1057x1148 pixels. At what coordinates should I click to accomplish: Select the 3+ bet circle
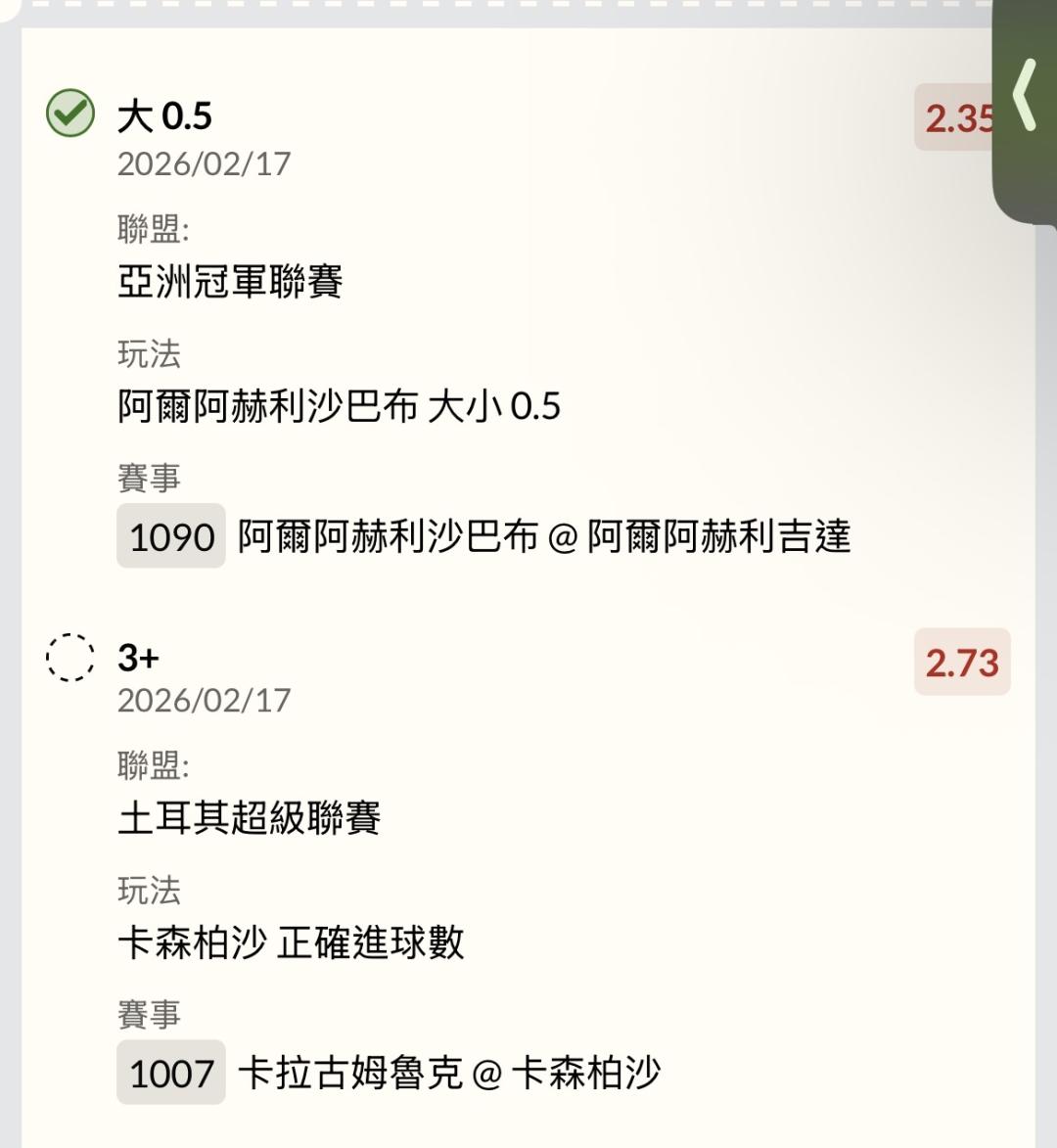tap(70, 656)
